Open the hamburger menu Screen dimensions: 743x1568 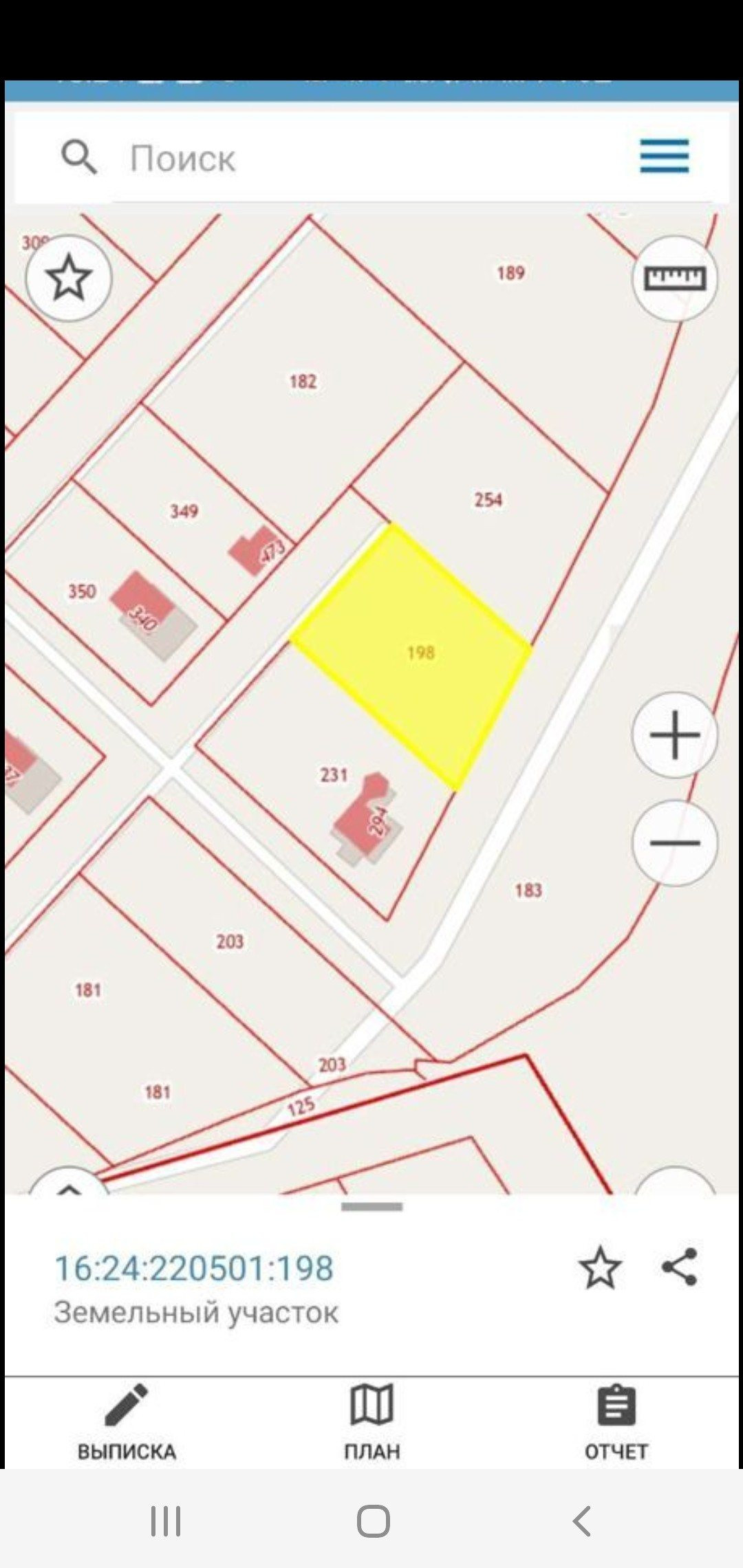point(664,156)
